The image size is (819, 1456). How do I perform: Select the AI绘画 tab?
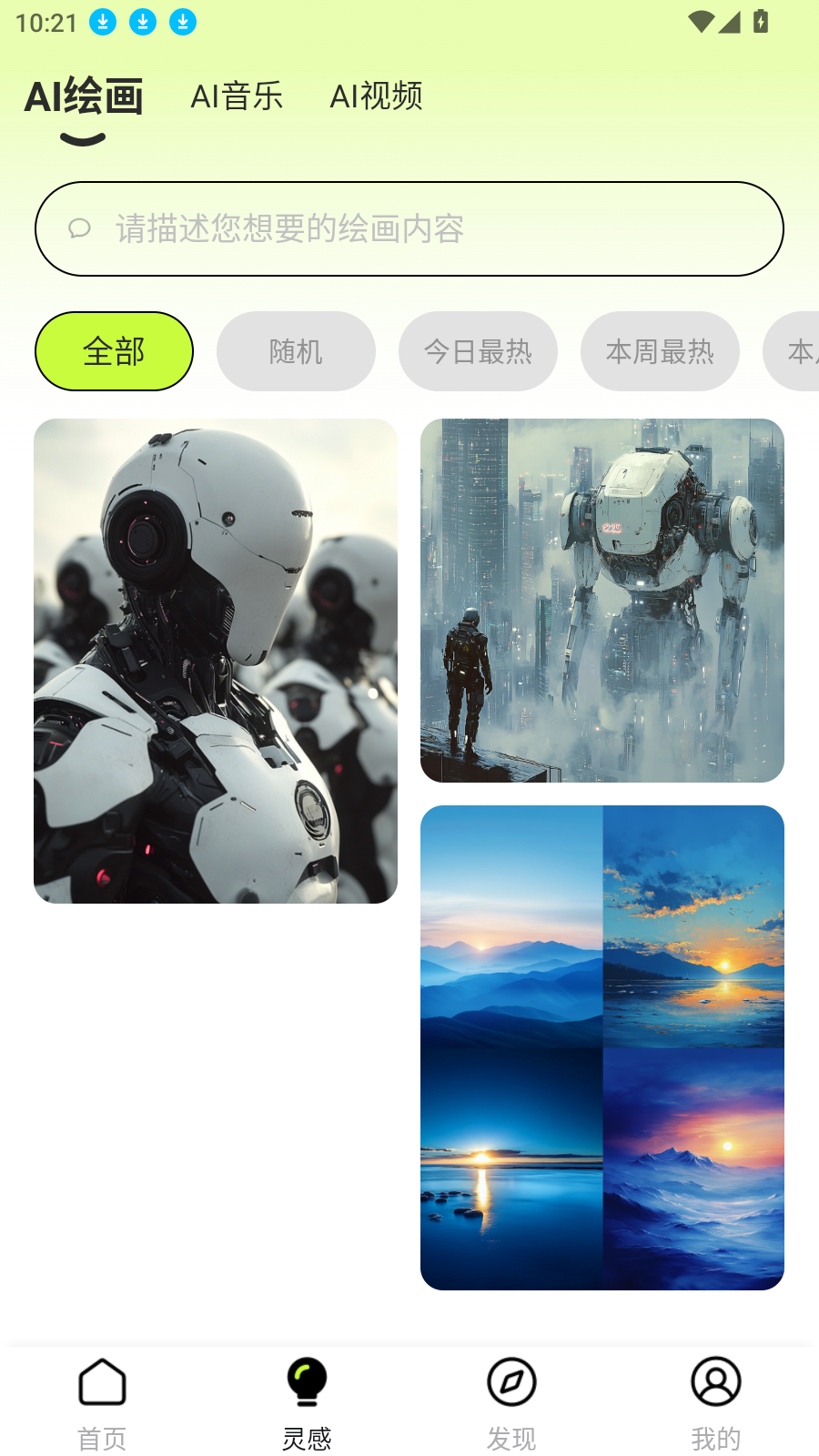click(84, 97)
